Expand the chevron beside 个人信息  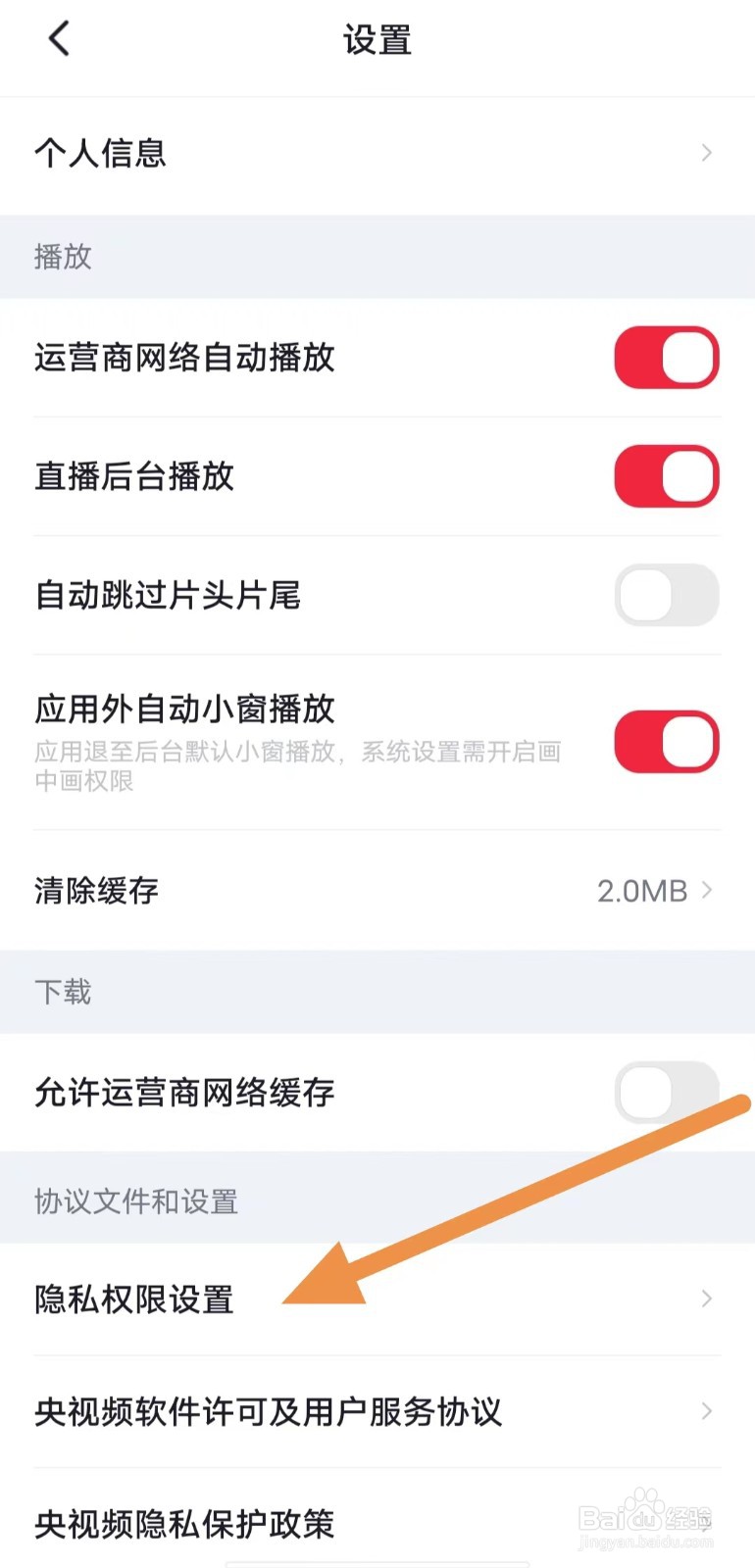pos(705,153)
